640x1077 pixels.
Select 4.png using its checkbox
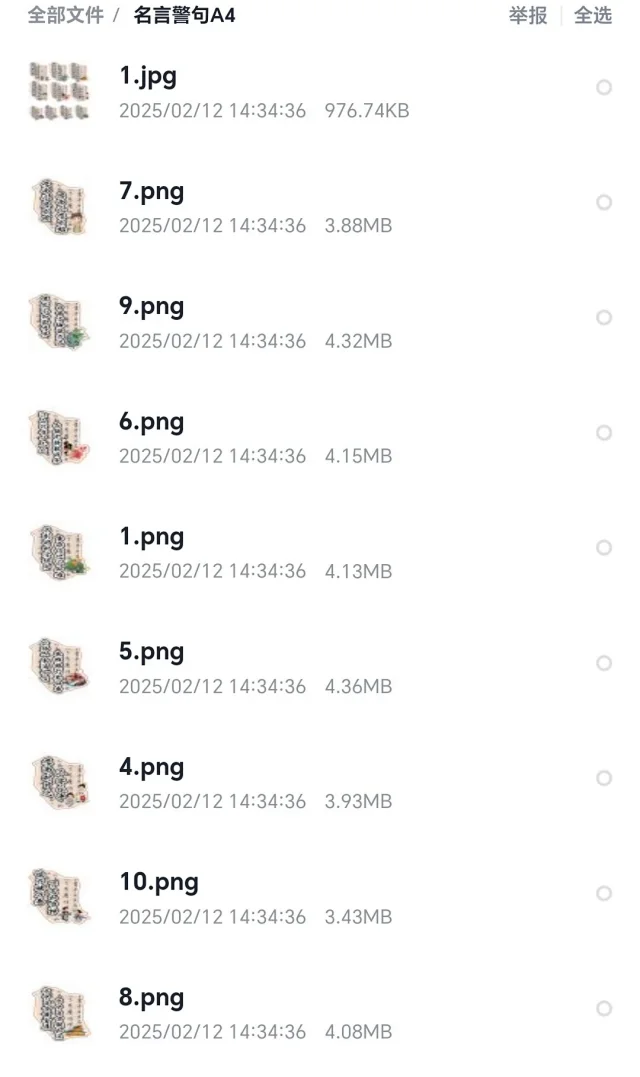pyautogui.click(x=604, y=778)
